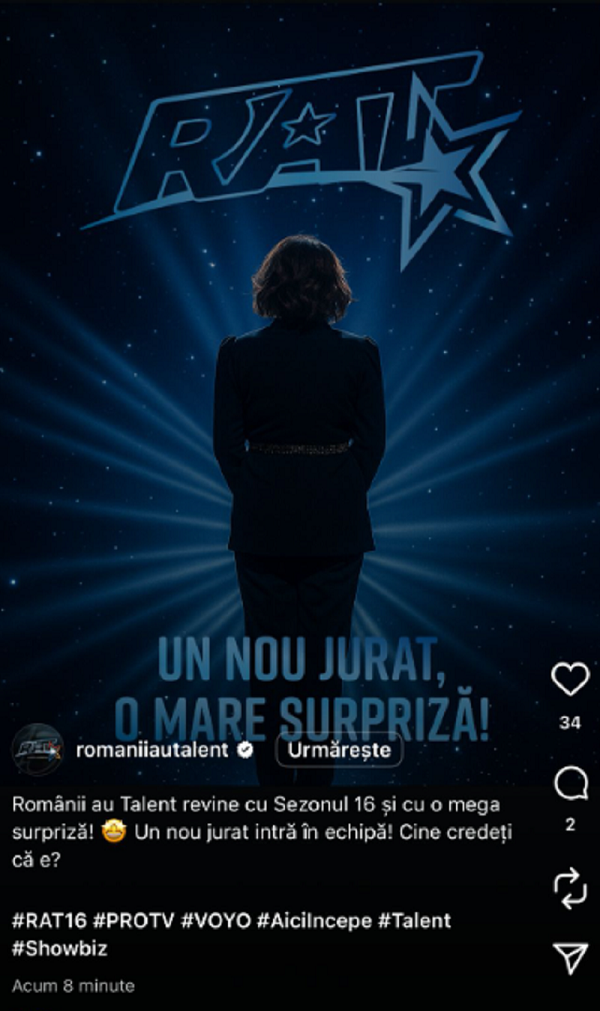Image resolution: width=600 pixels, height=1011 pixels.
Task: Open the #Showbiz hashtag
Action: tap(59, 948)
